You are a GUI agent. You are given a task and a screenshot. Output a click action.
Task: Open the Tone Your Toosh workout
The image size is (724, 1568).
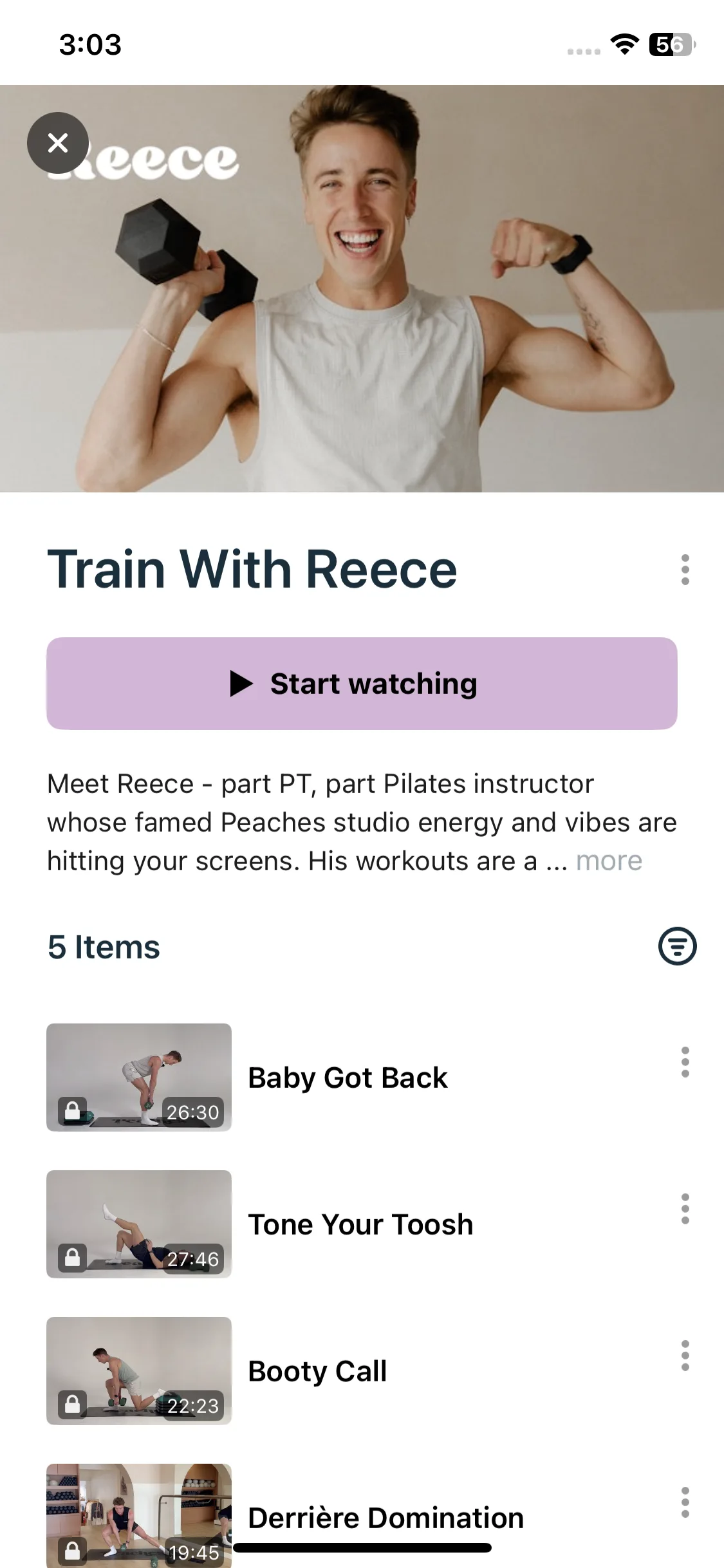tap(360, 1224)
